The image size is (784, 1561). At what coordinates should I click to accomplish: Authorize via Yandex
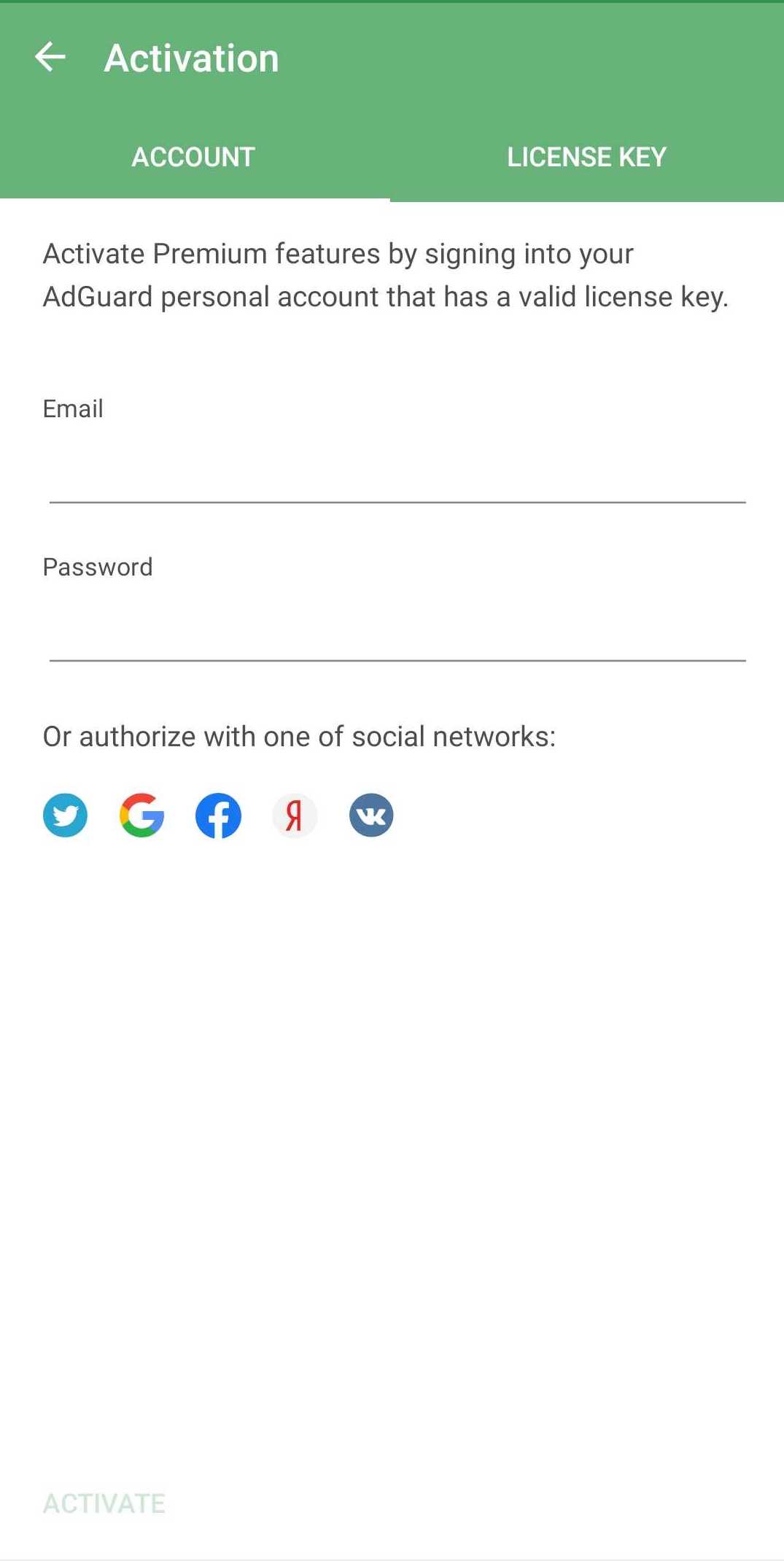(295, 815)
